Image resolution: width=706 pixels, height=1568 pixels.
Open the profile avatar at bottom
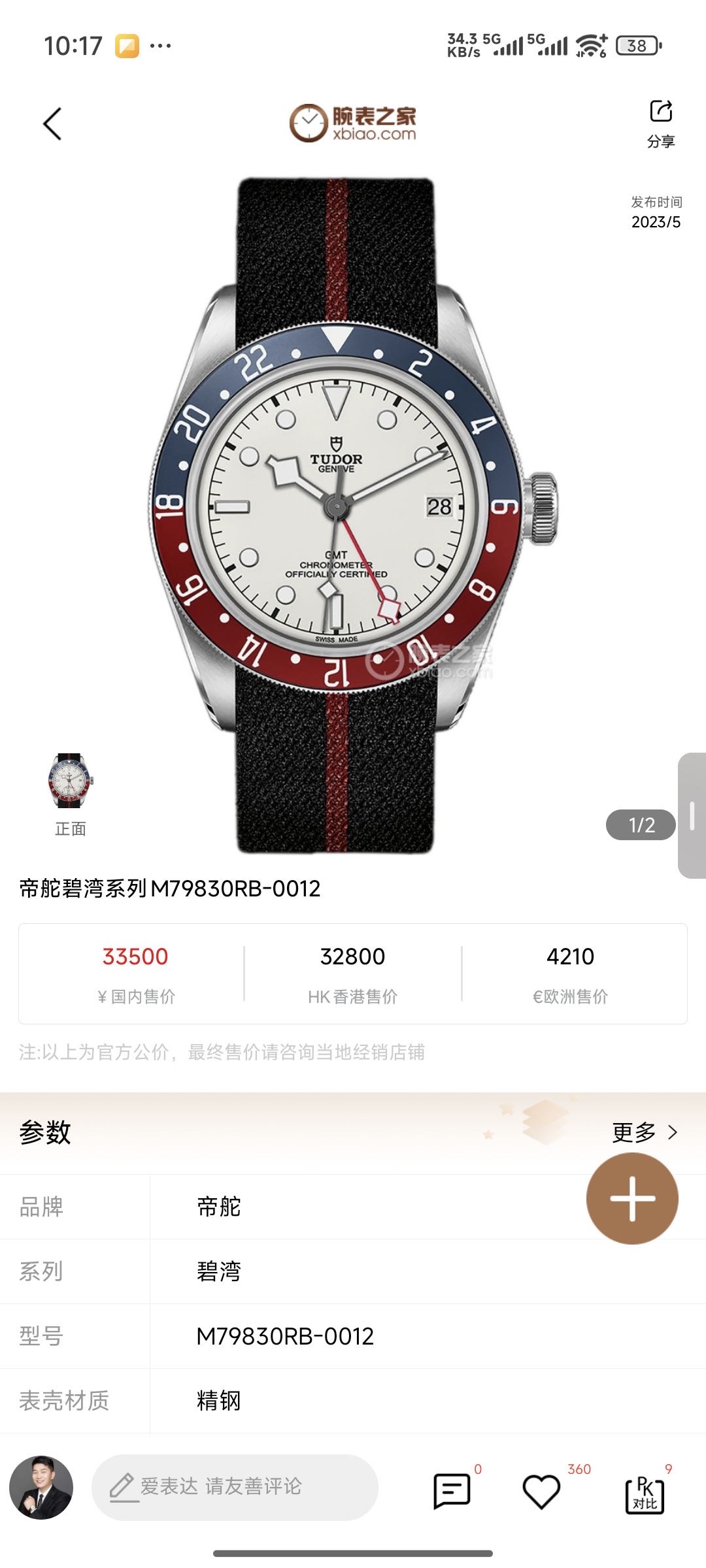point(41,1488)
